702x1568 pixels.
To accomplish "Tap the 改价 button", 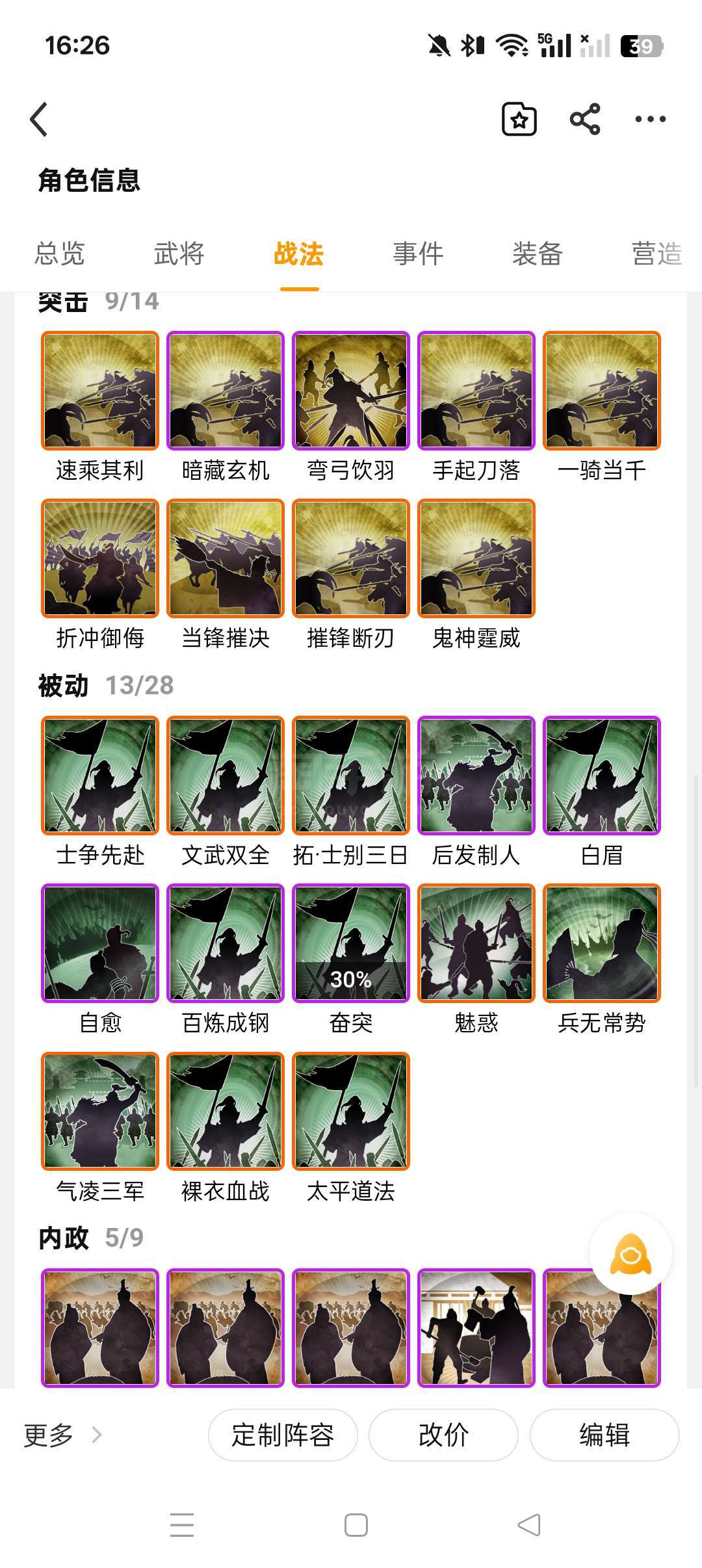I will (x=443, y=1434).
